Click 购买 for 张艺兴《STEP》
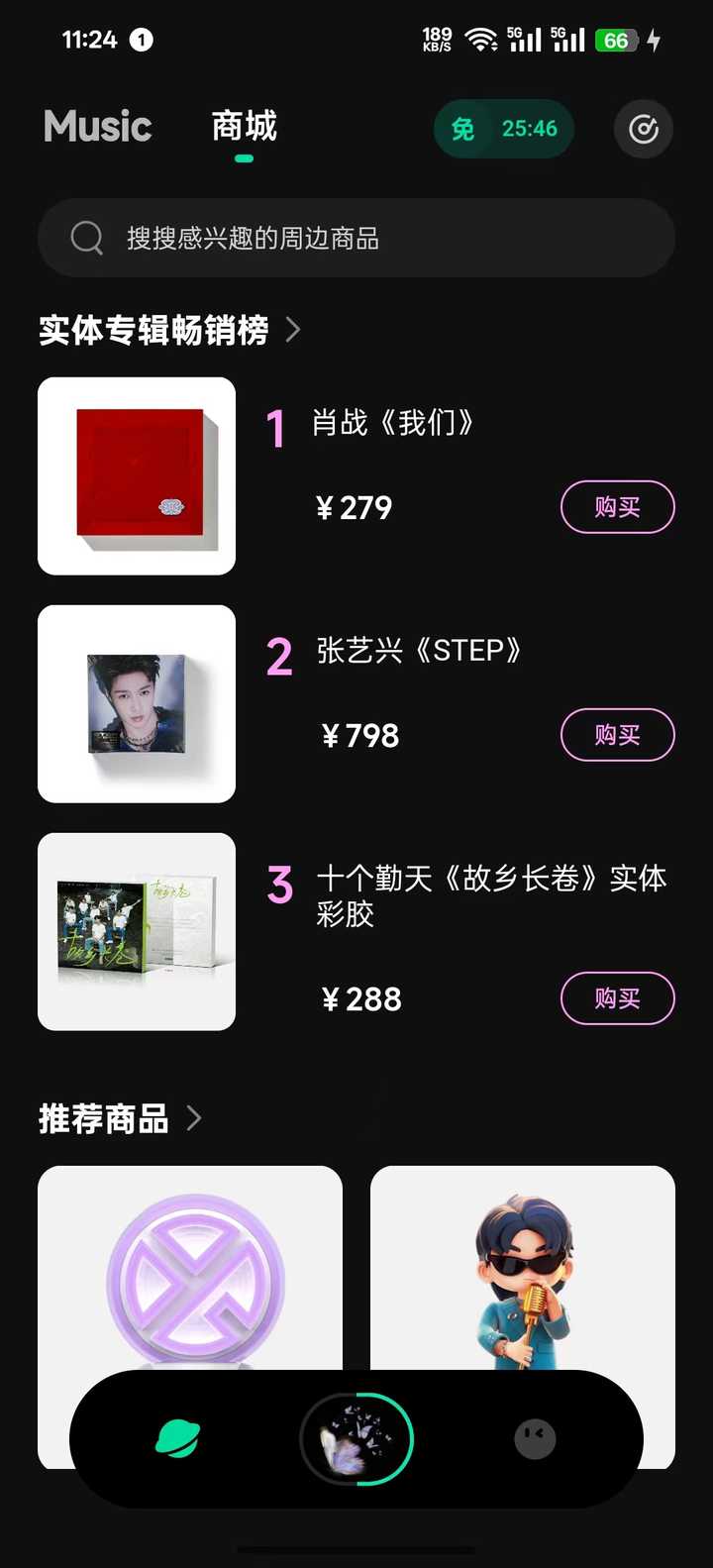713x1568 pixels. [x=617, y=735]
